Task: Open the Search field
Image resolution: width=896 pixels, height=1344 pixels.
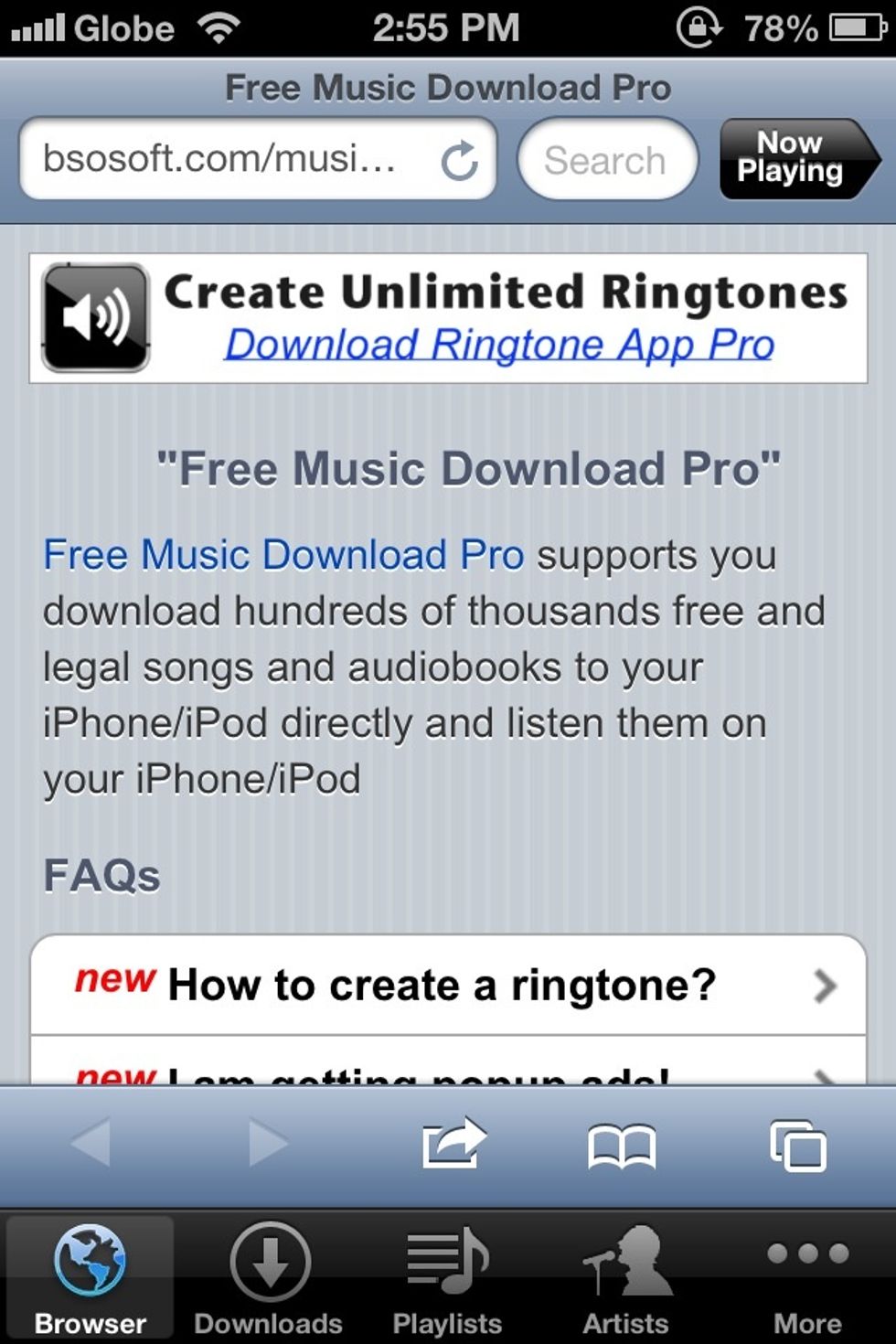Action: pos(607,160)
